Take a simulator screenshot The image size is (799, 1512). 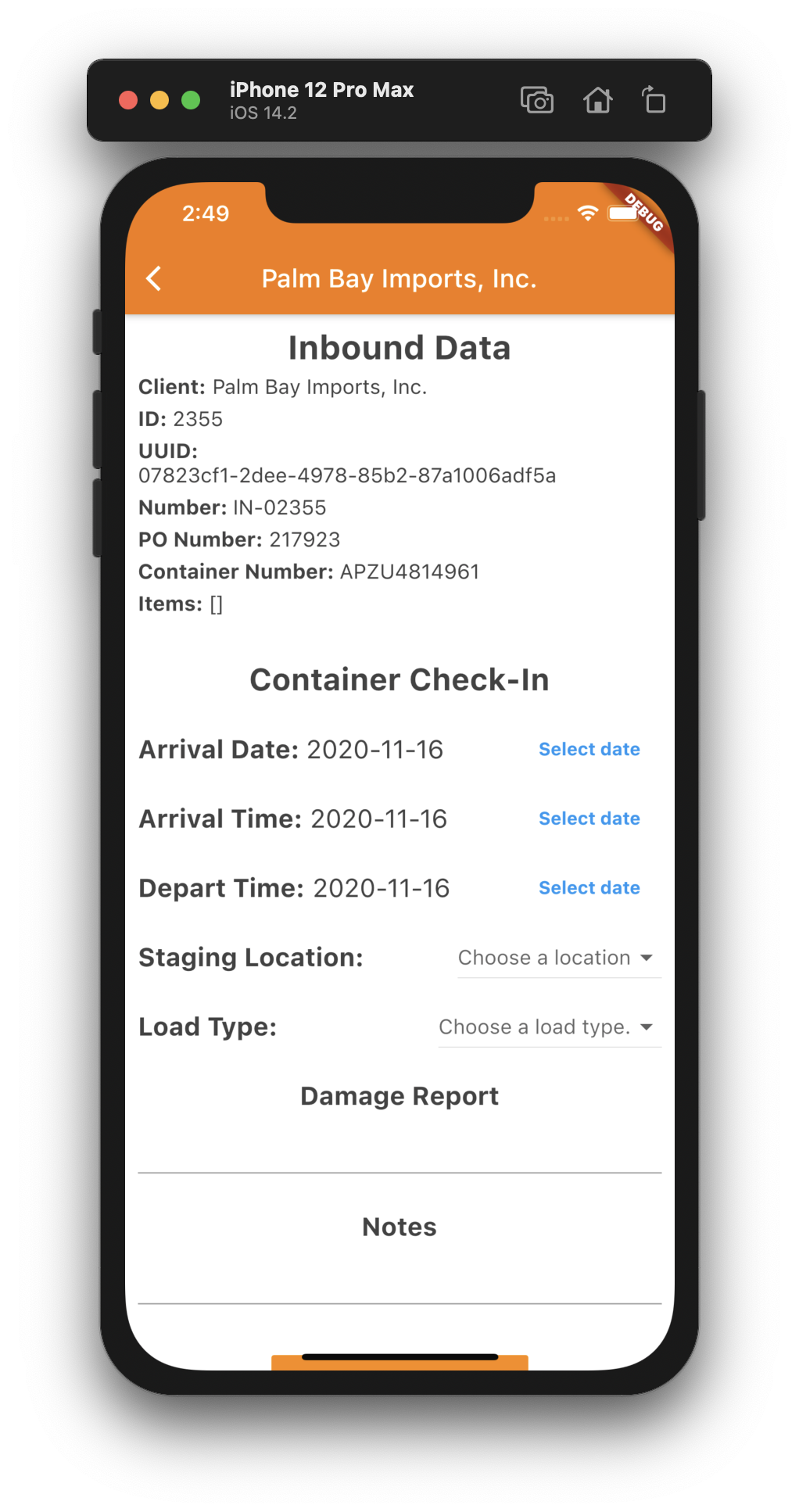click(536, 101)
